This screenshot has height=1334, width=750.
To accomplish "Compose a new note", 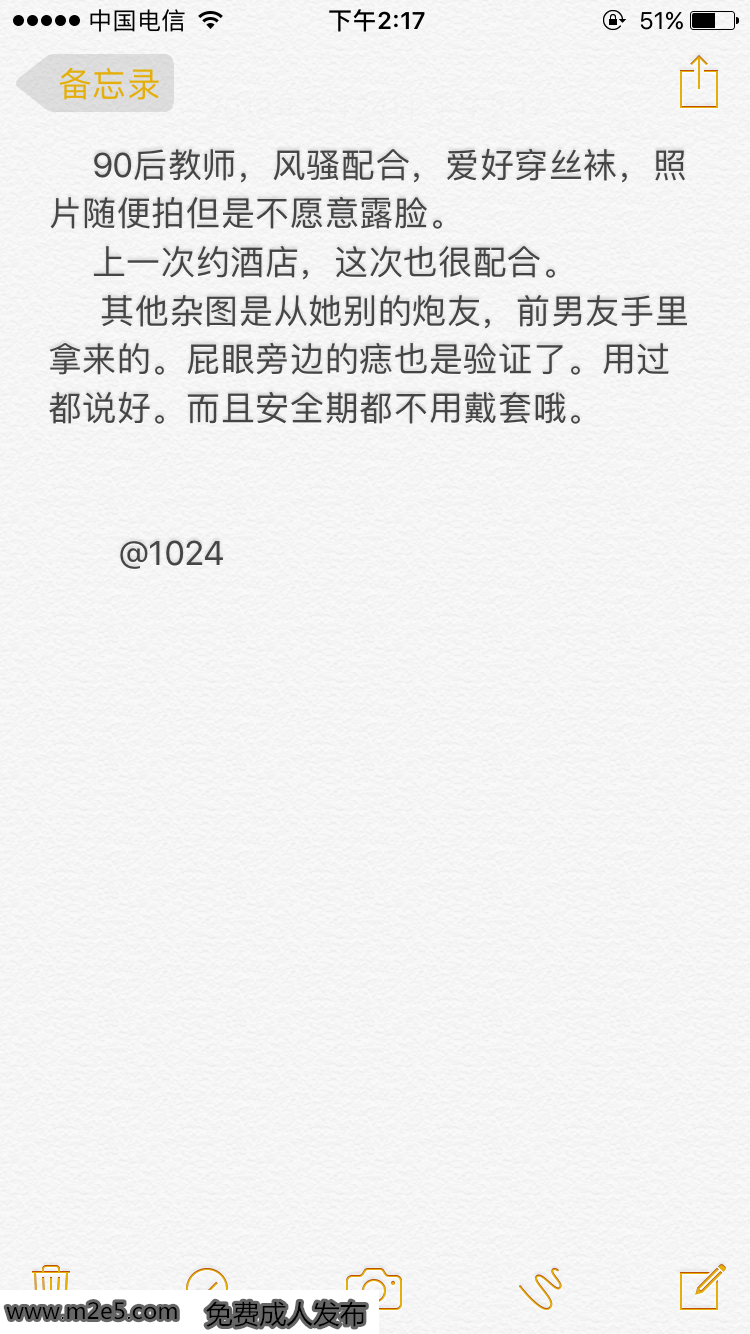I will click(702, 1286).
